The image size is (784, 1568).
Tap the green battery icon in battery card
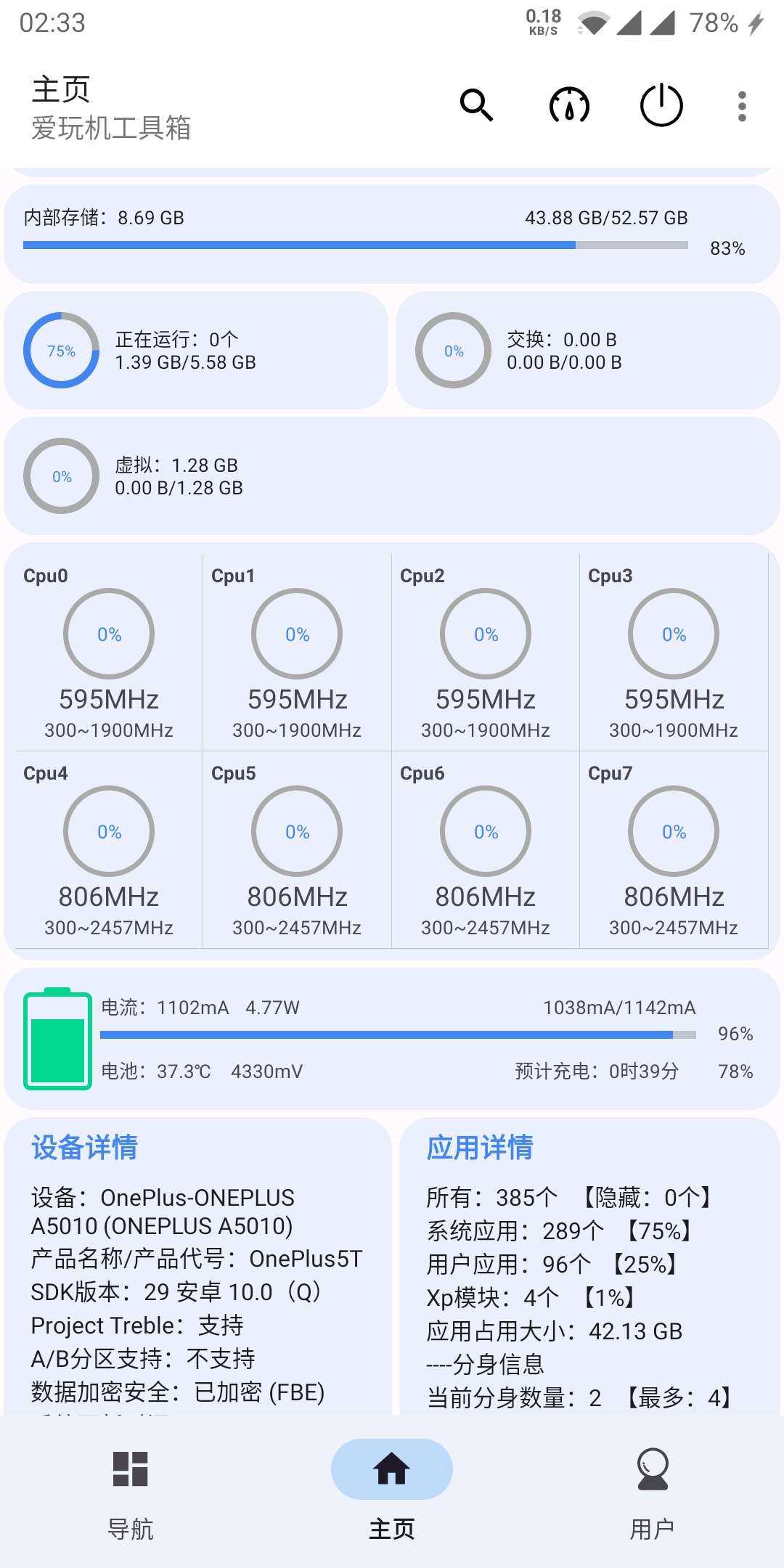[57, 1038]
